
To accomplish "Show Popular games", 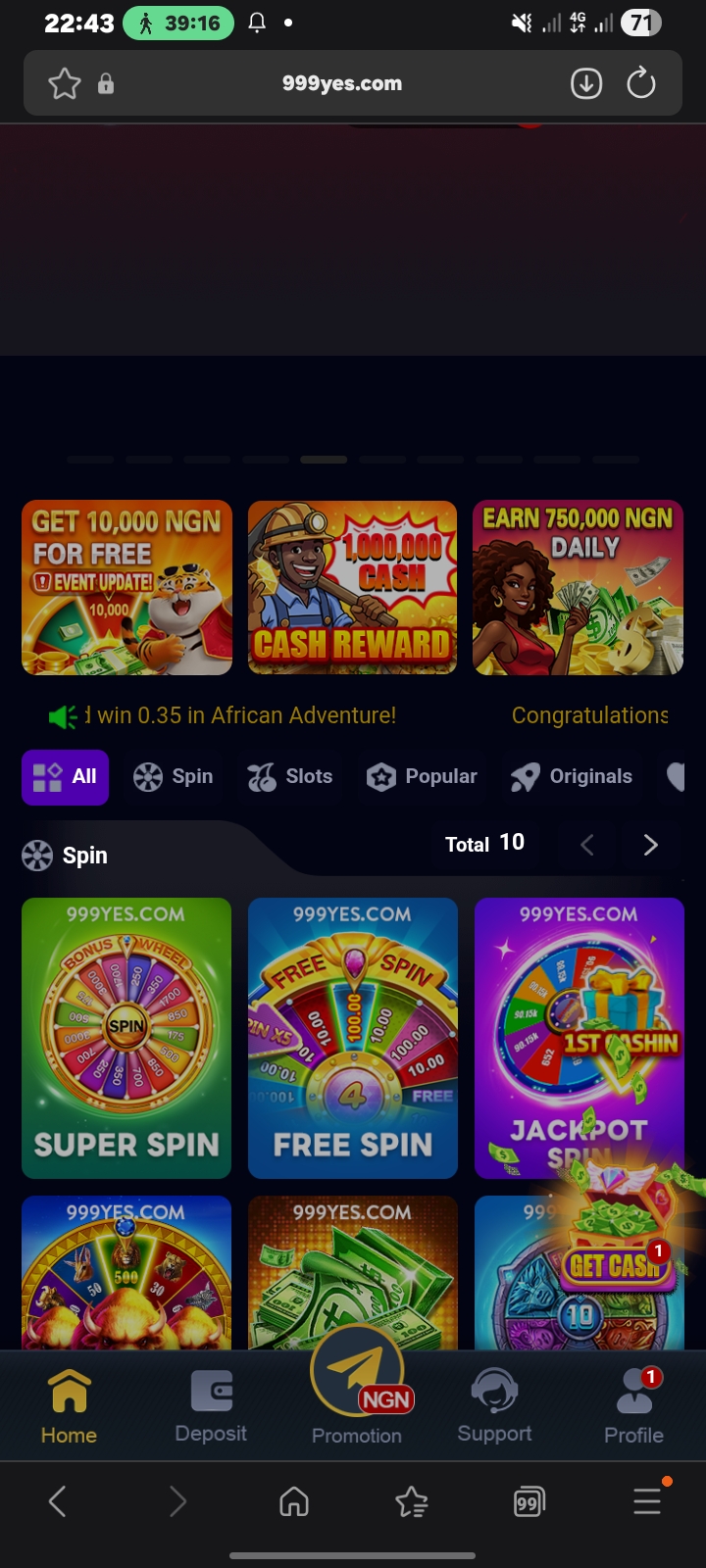I will coord(422,777).
